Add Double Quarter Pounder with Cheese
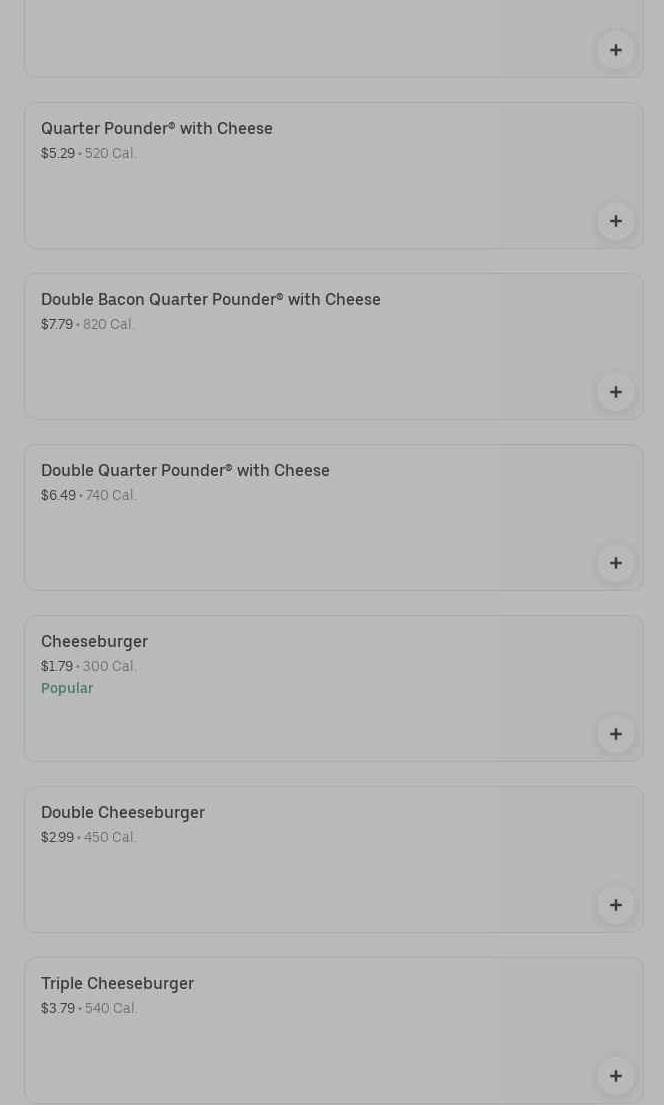 [616, 563]
